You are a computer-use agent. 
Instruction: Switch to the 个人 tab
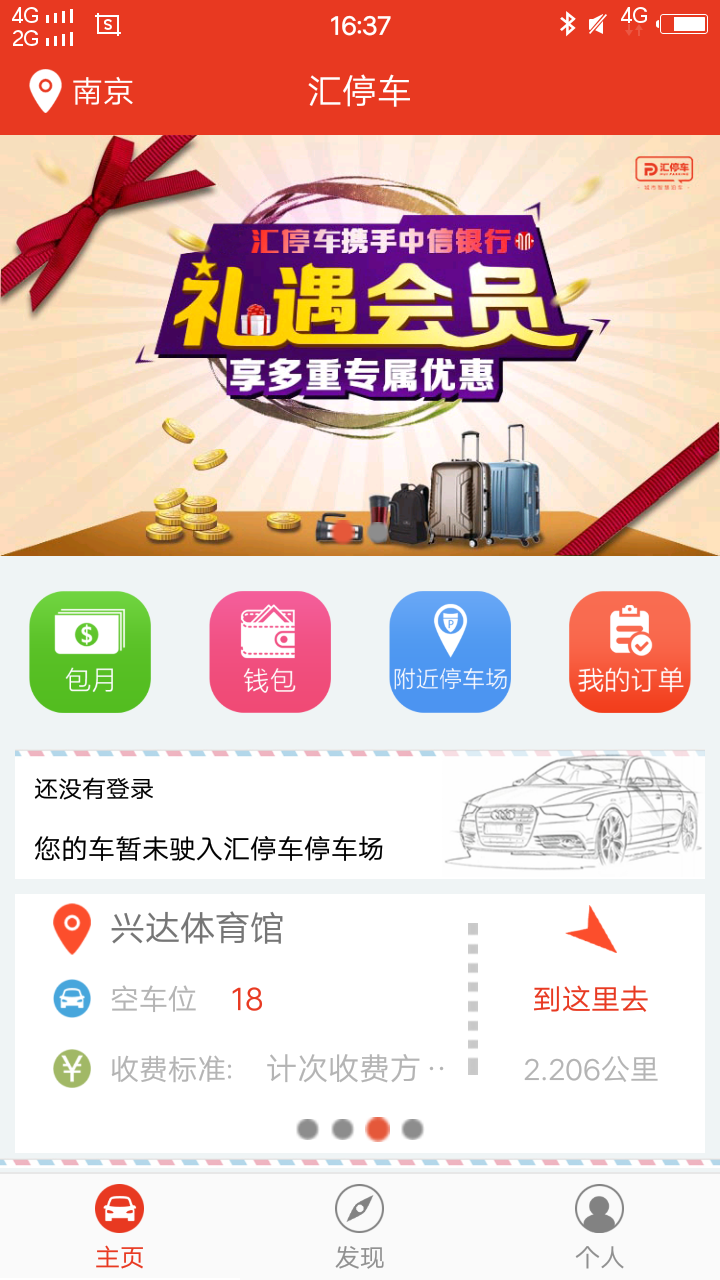tap(600, 1226)
